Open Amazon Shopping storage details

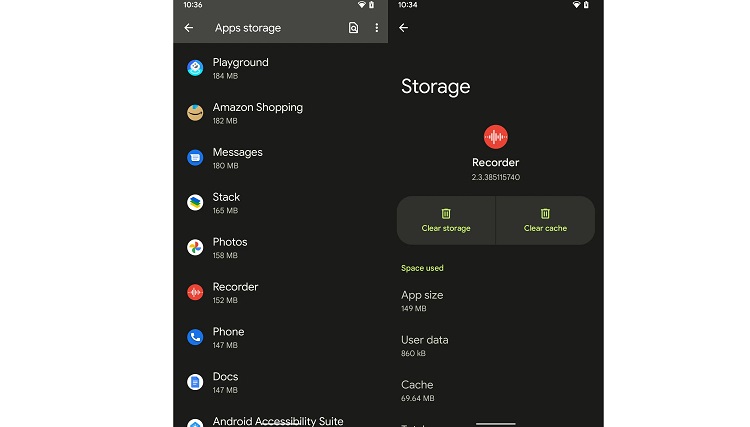(257, 113)
